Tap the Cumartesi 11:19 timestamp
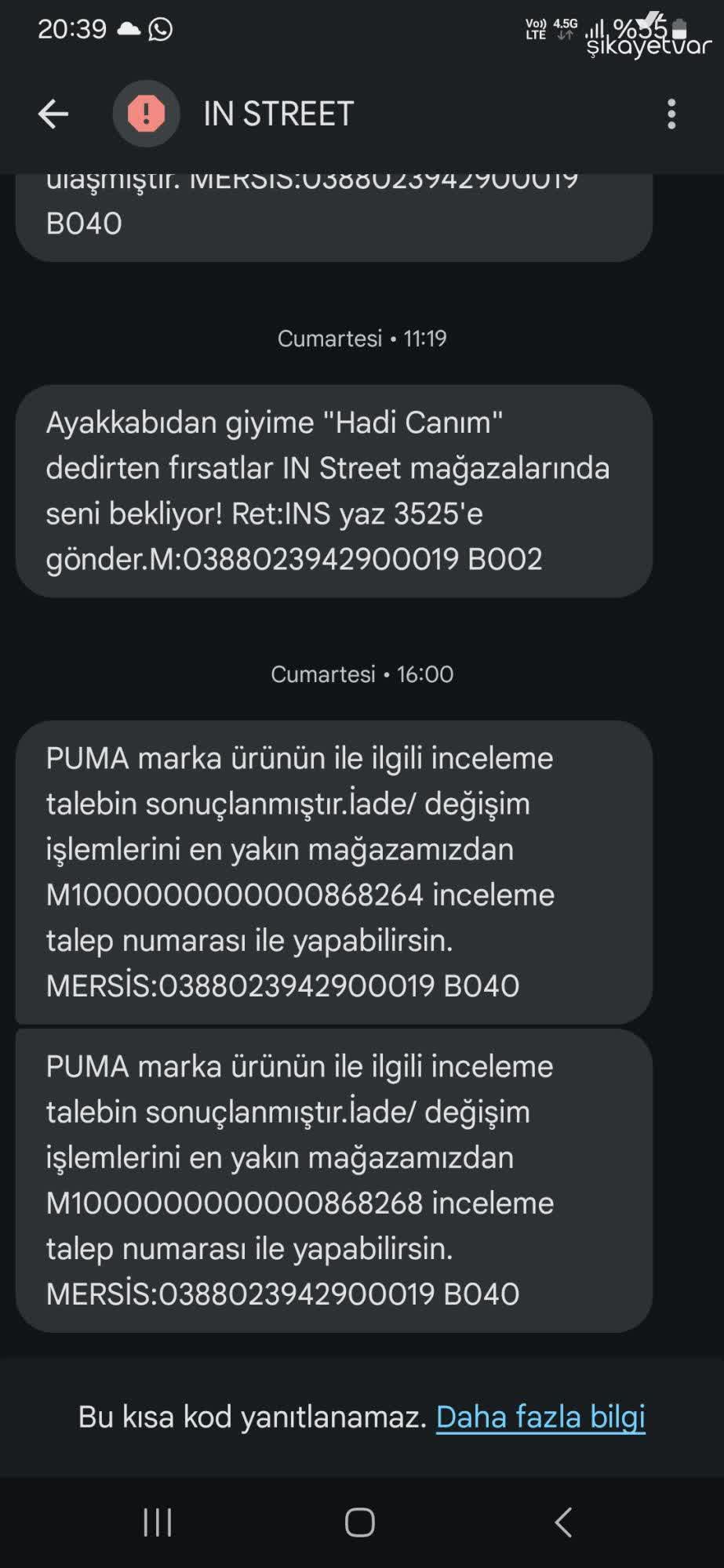 coord(362,339)
